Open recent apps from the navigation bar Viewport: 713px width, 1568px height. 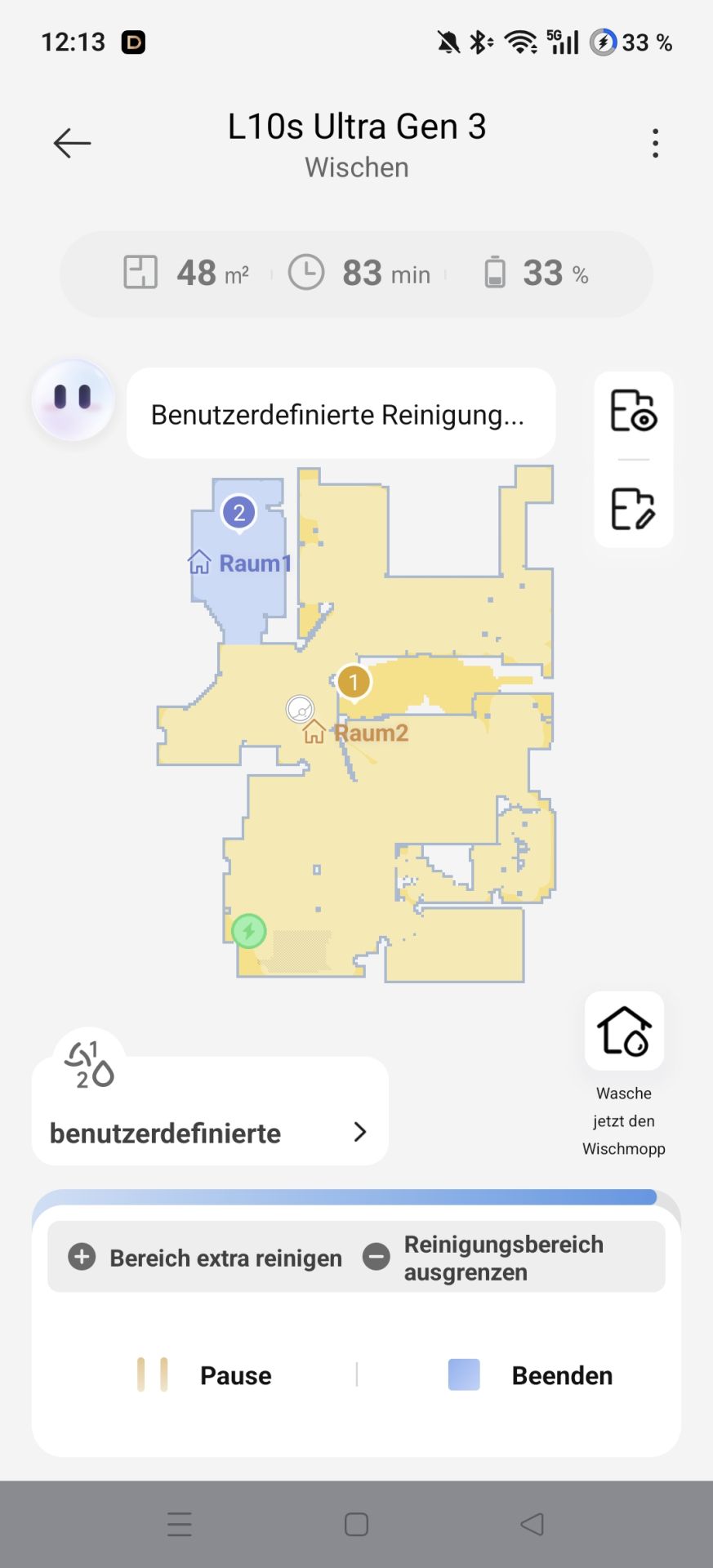[x=180, y=1524]
